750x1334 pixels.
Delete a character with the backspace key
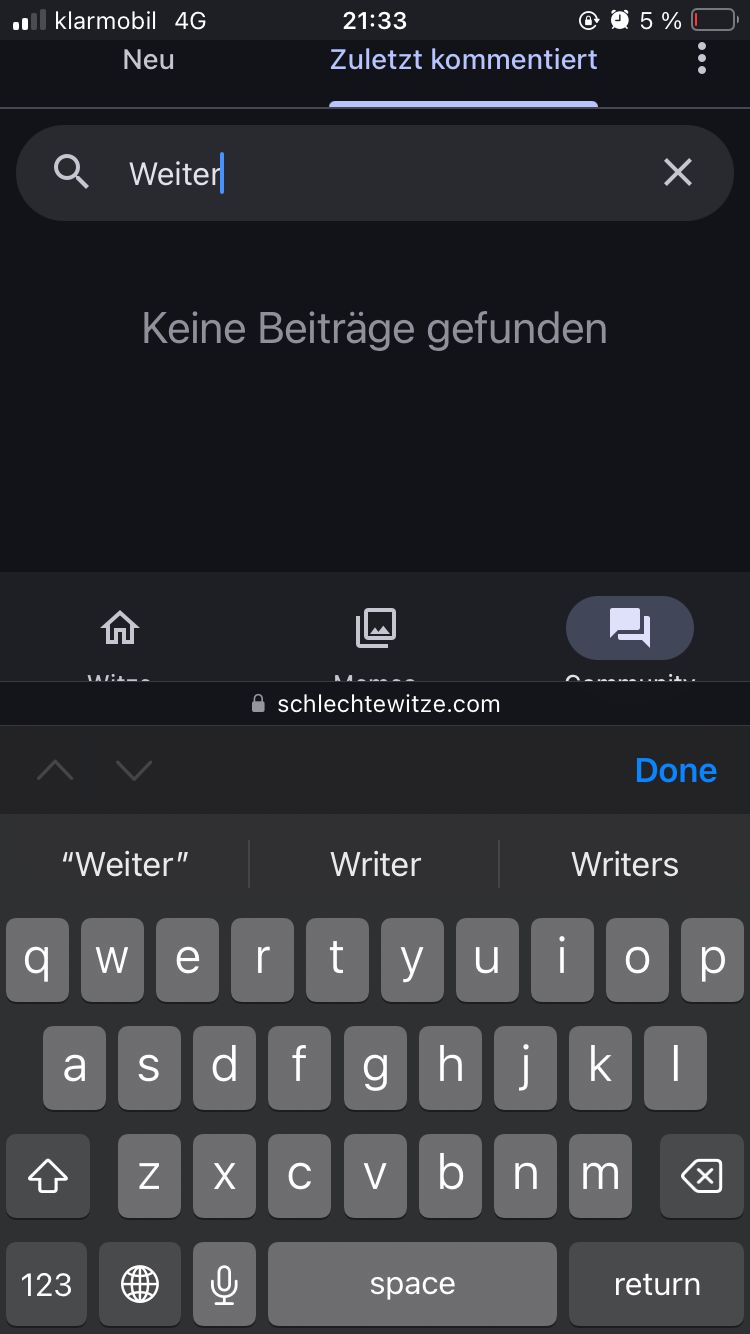point(701,1176)
